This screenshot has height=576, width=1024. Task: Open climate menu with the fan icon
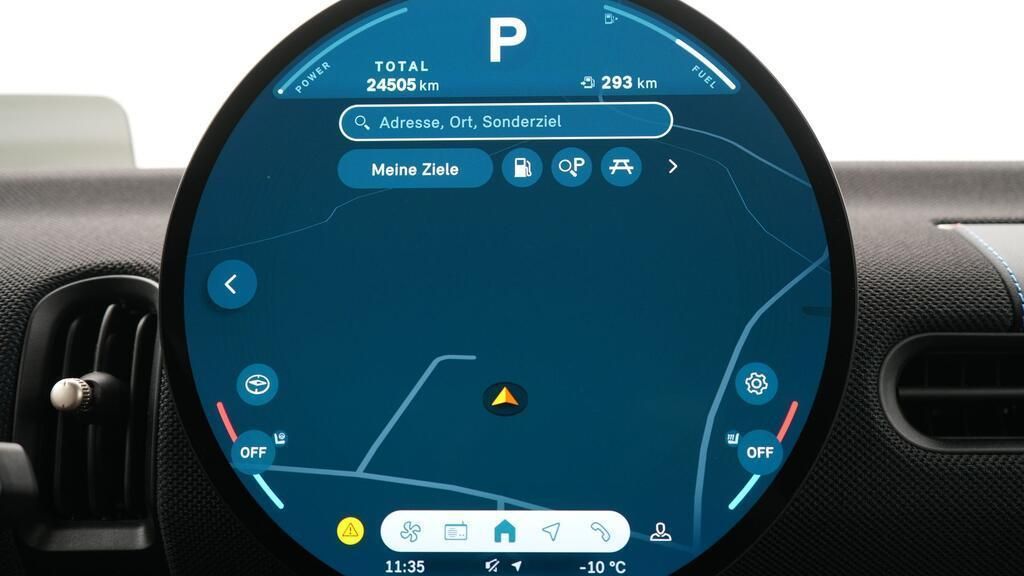pos(410,532)
